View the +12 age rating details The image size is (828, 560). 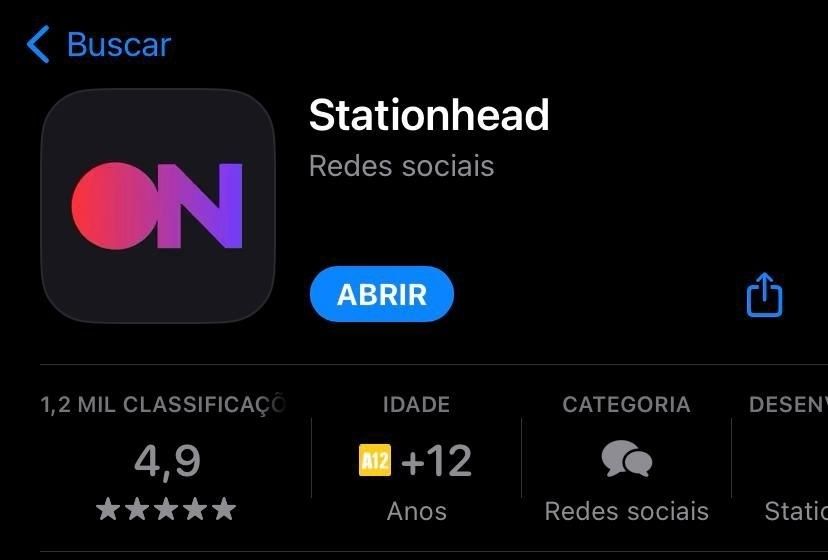click(x=416, y=458)
